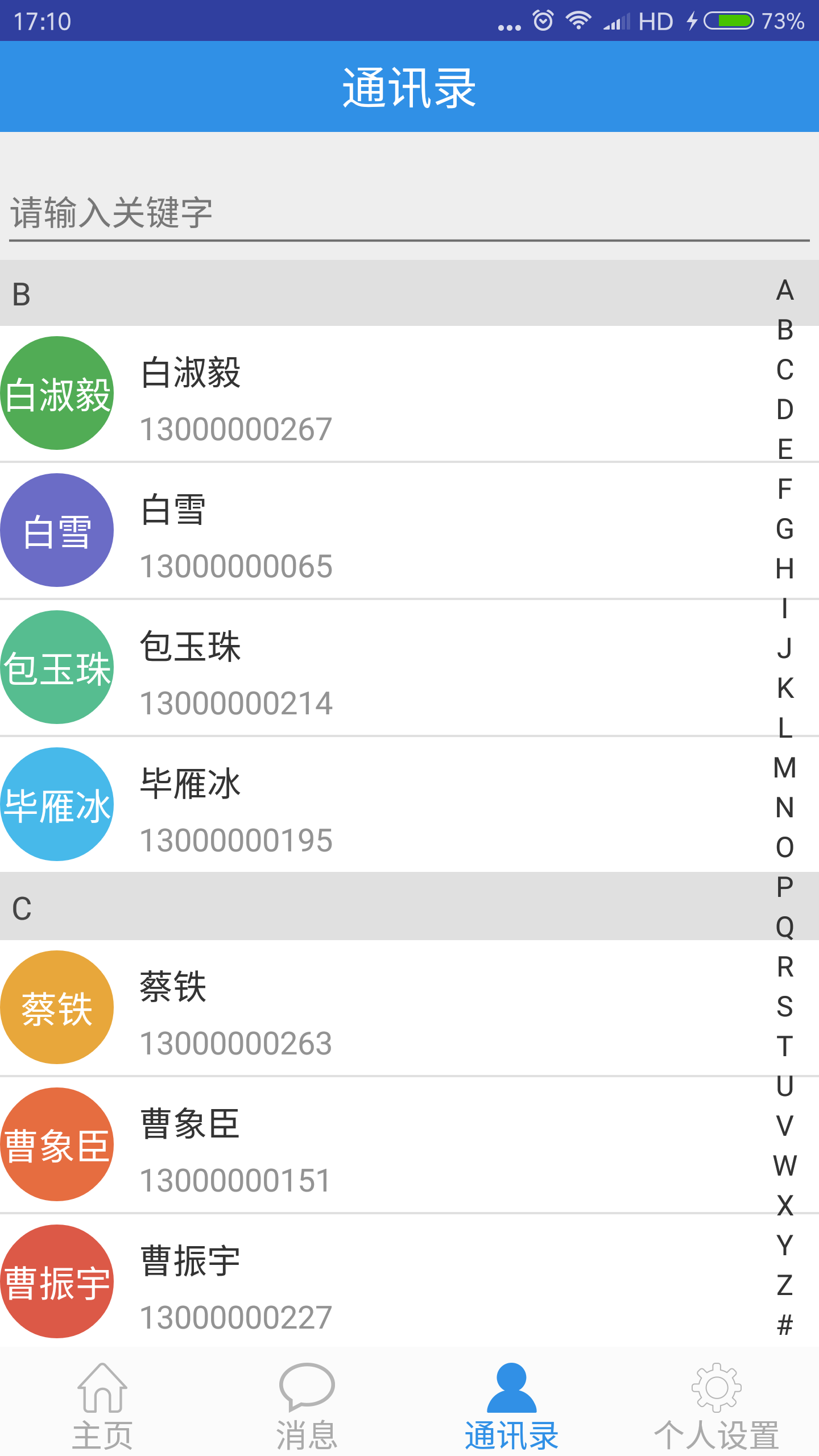The height and width of the screenshot is (1456, 819).
Task: Open the 主页 home icon
Action: 102,1405
